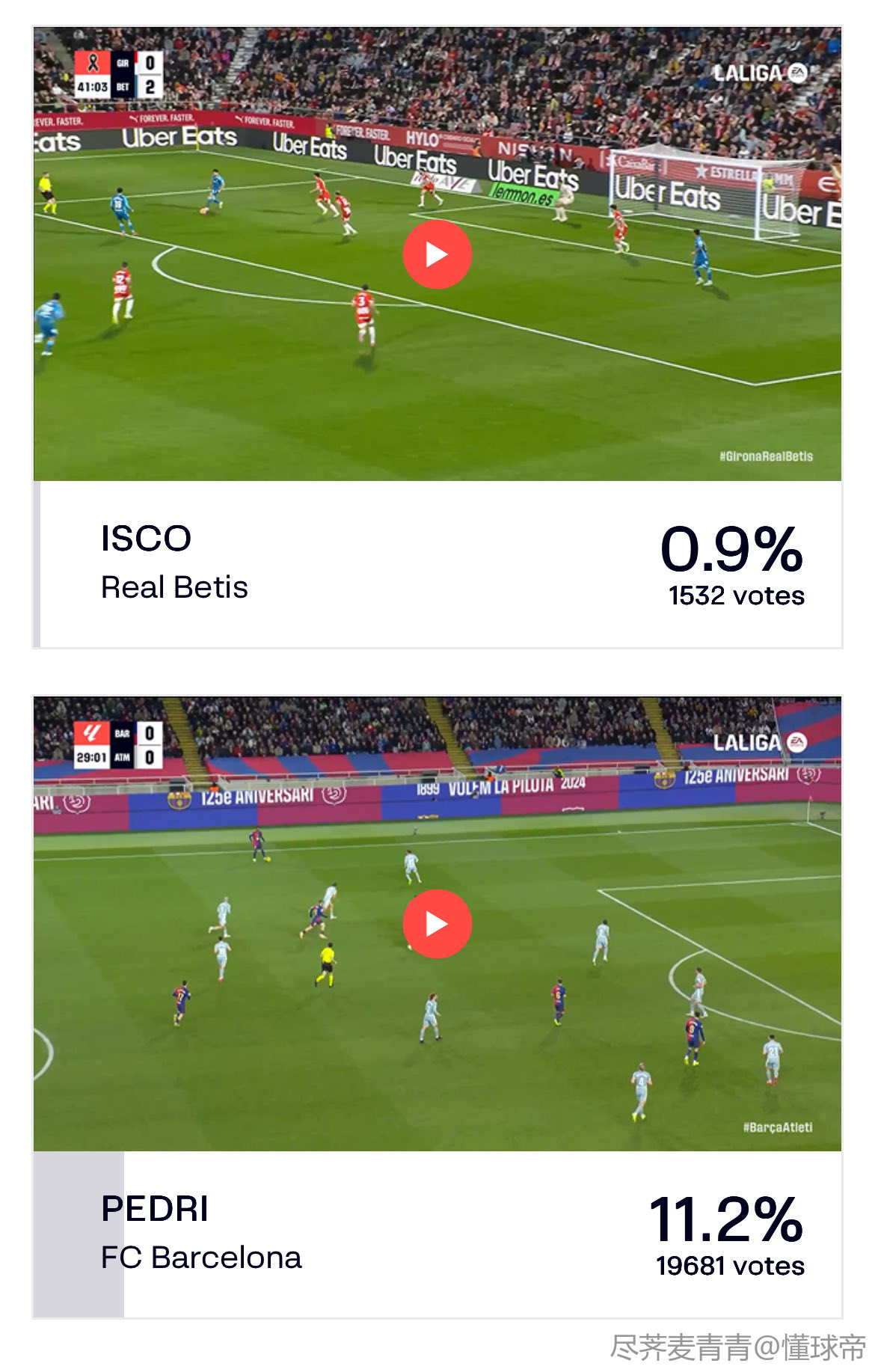Play the Isco Real Betis goal video
This screenshot has width=875, height=1372.
tap(437, 254)
